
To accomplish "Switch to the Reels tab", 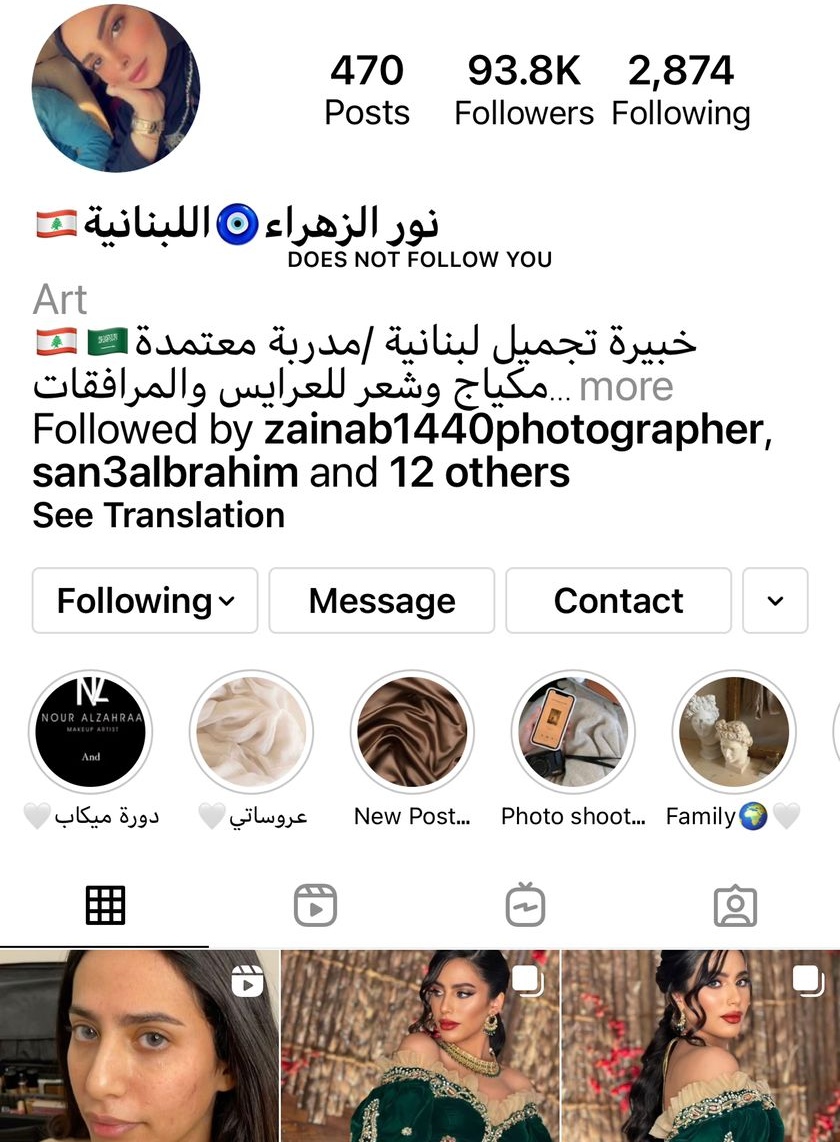I will [x=315, y=906].
